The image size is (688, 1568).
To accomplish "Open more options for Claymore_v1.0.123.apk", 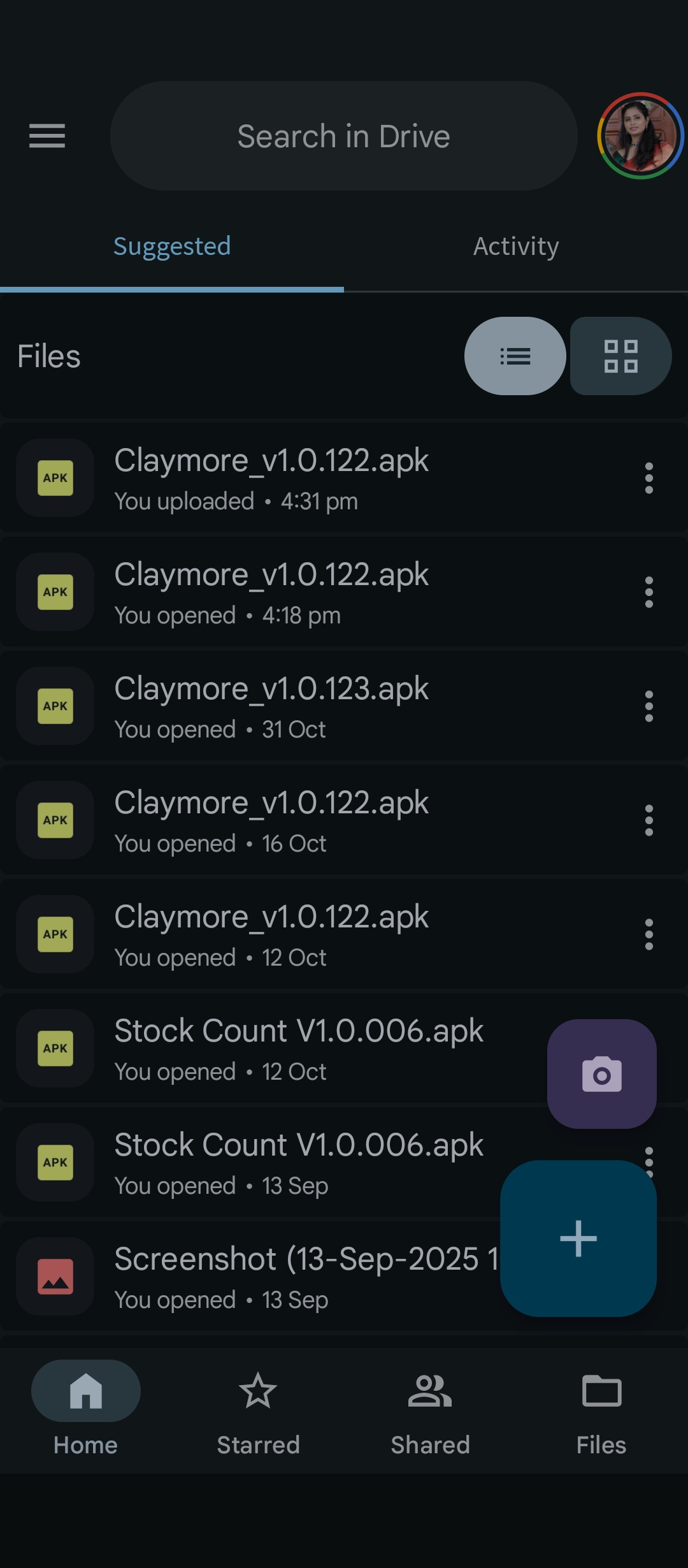I will point(649,706).
